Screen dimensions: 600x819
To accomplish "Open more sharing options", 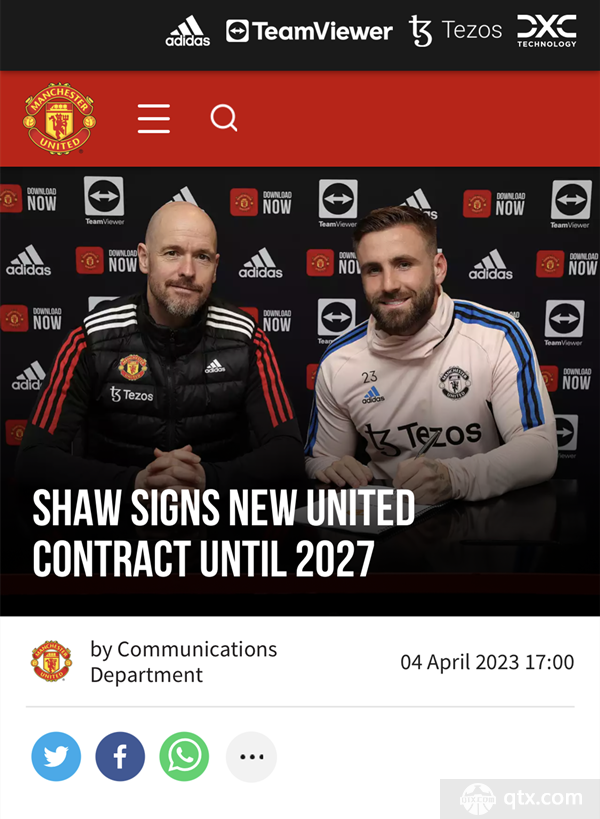I will [251, 756].
